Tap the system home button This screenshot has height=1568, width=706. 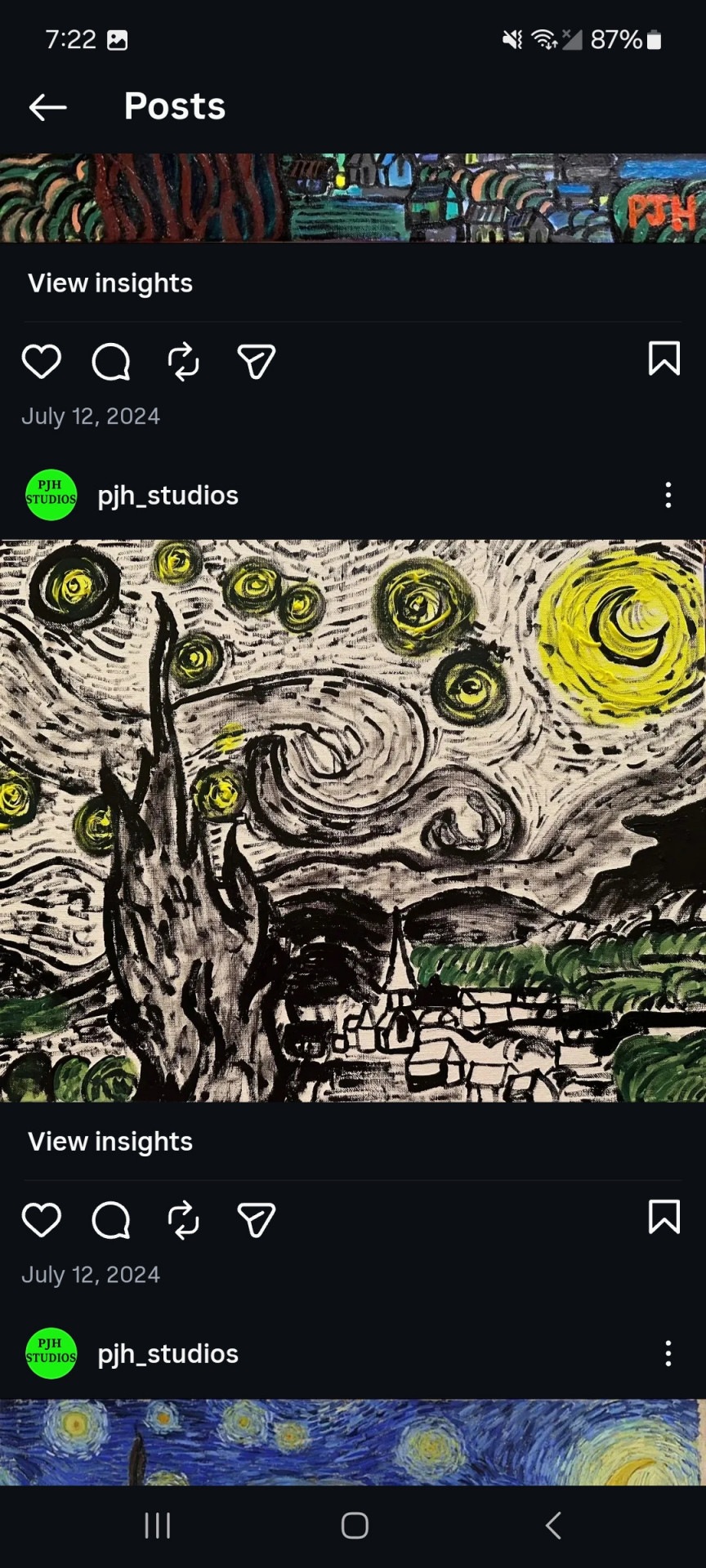(x=355, y=1526)
